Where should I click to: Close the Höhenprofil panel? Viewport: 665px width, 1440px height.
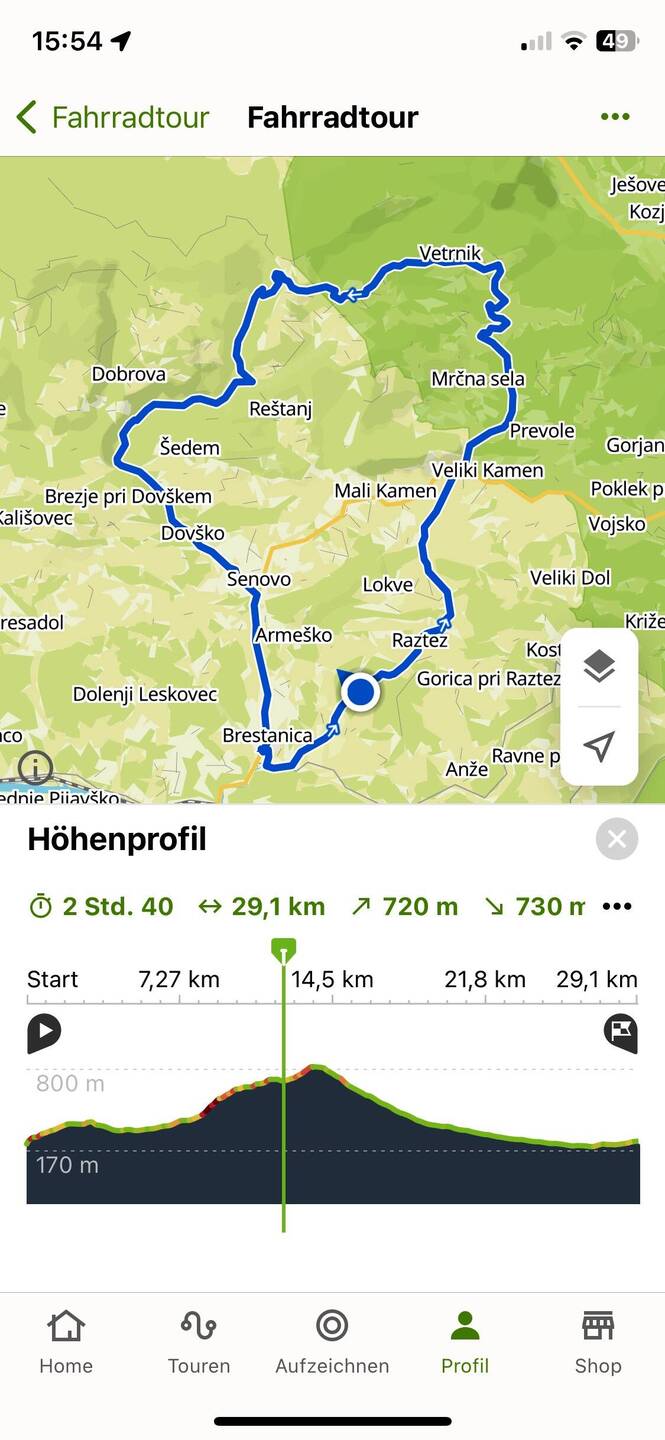(x=616, y=839)
